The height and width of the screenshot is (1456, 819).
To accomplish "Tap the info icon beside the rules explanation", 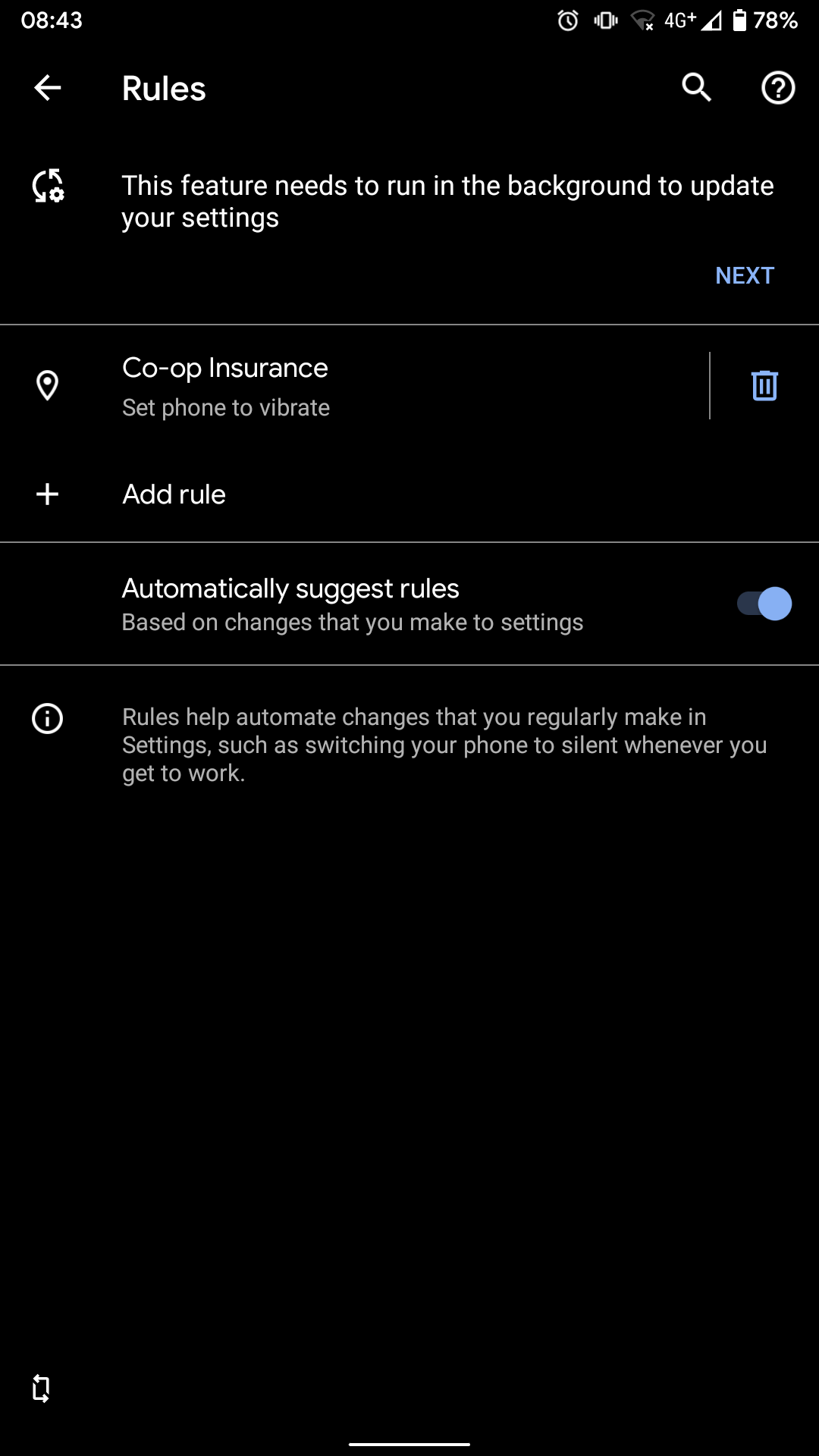I will click(47, 718).
